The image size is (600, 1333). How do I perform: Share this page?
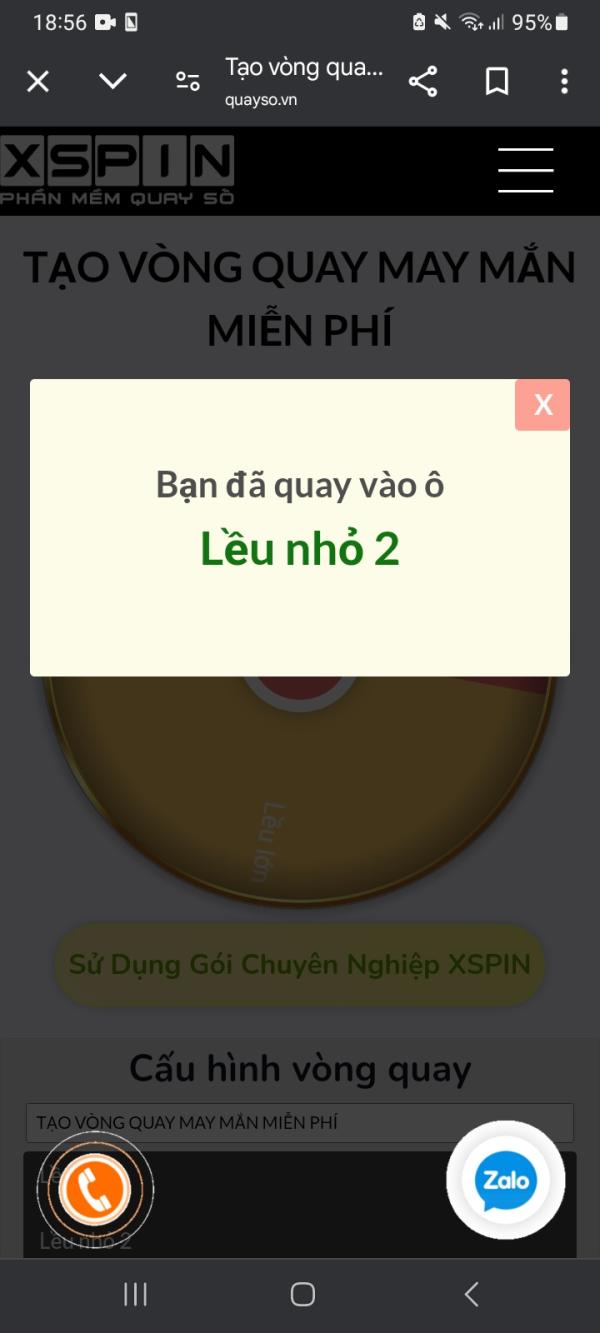pyautogui.click(x=423, y=81)
